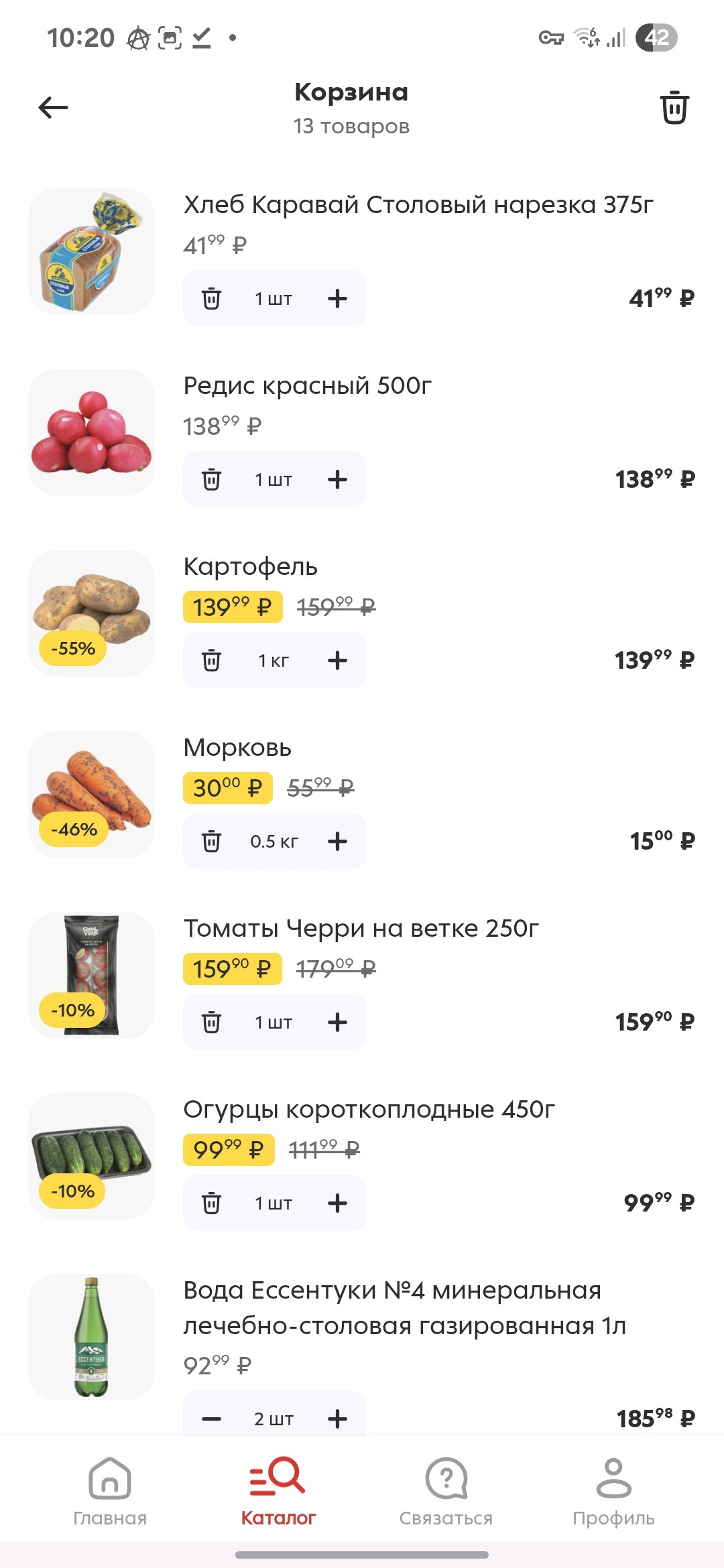Clear the whole cart with the top trash icon
The width and height of the screenshot is (724, 1568).
[674, 107]
